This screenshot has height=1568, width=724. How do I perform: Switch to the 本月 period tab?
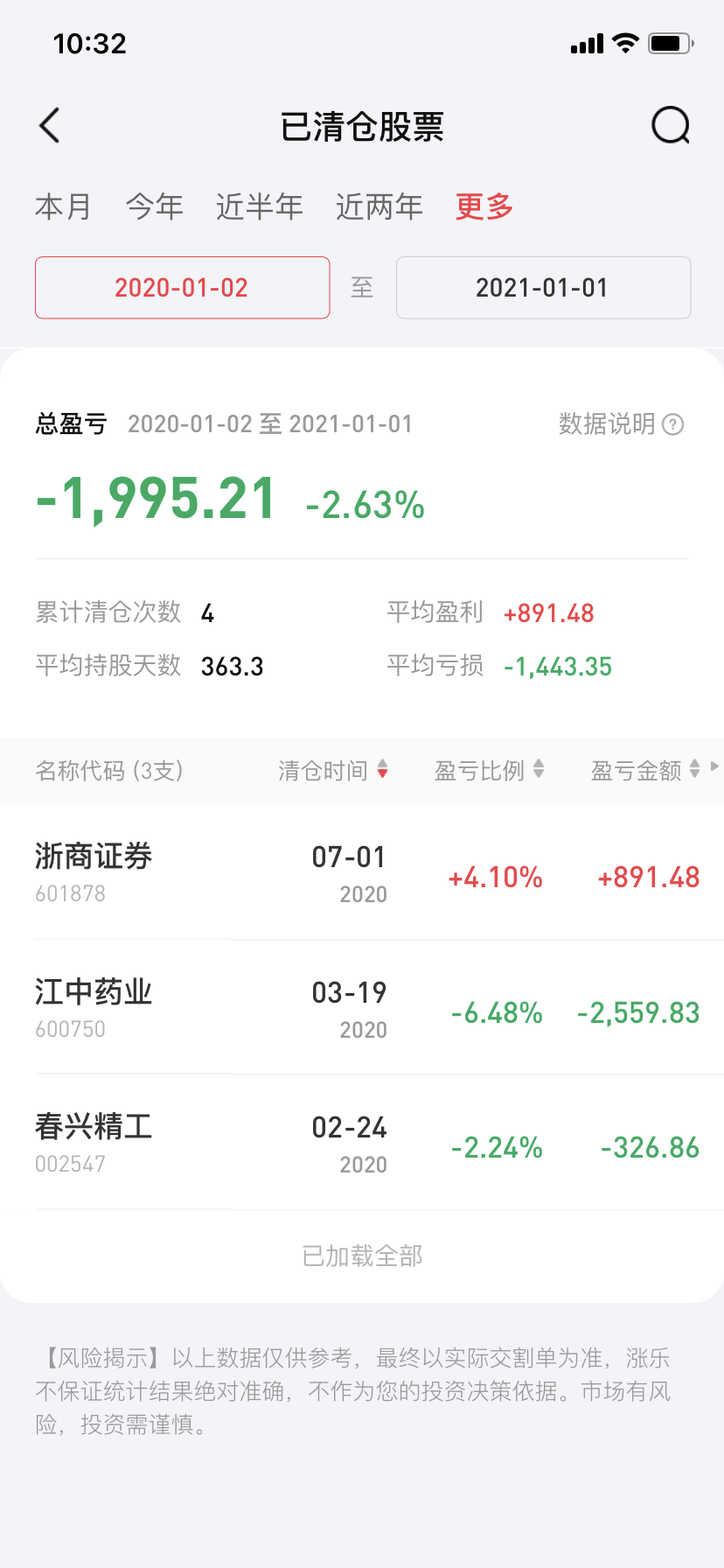[x=63, y=207]
